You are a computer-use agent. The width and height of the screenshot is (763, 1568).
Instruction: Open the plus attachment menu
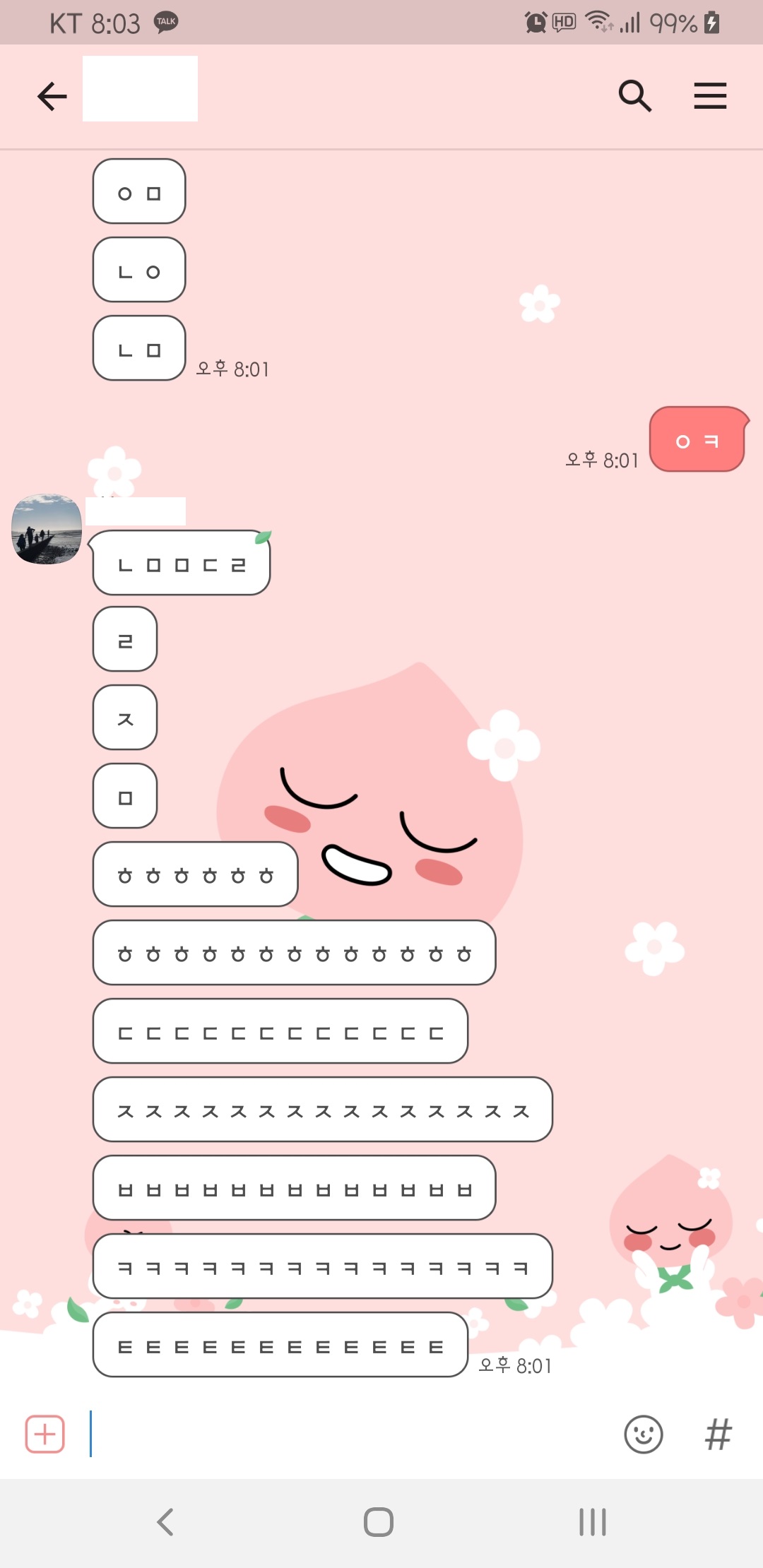coord(45,1434)
